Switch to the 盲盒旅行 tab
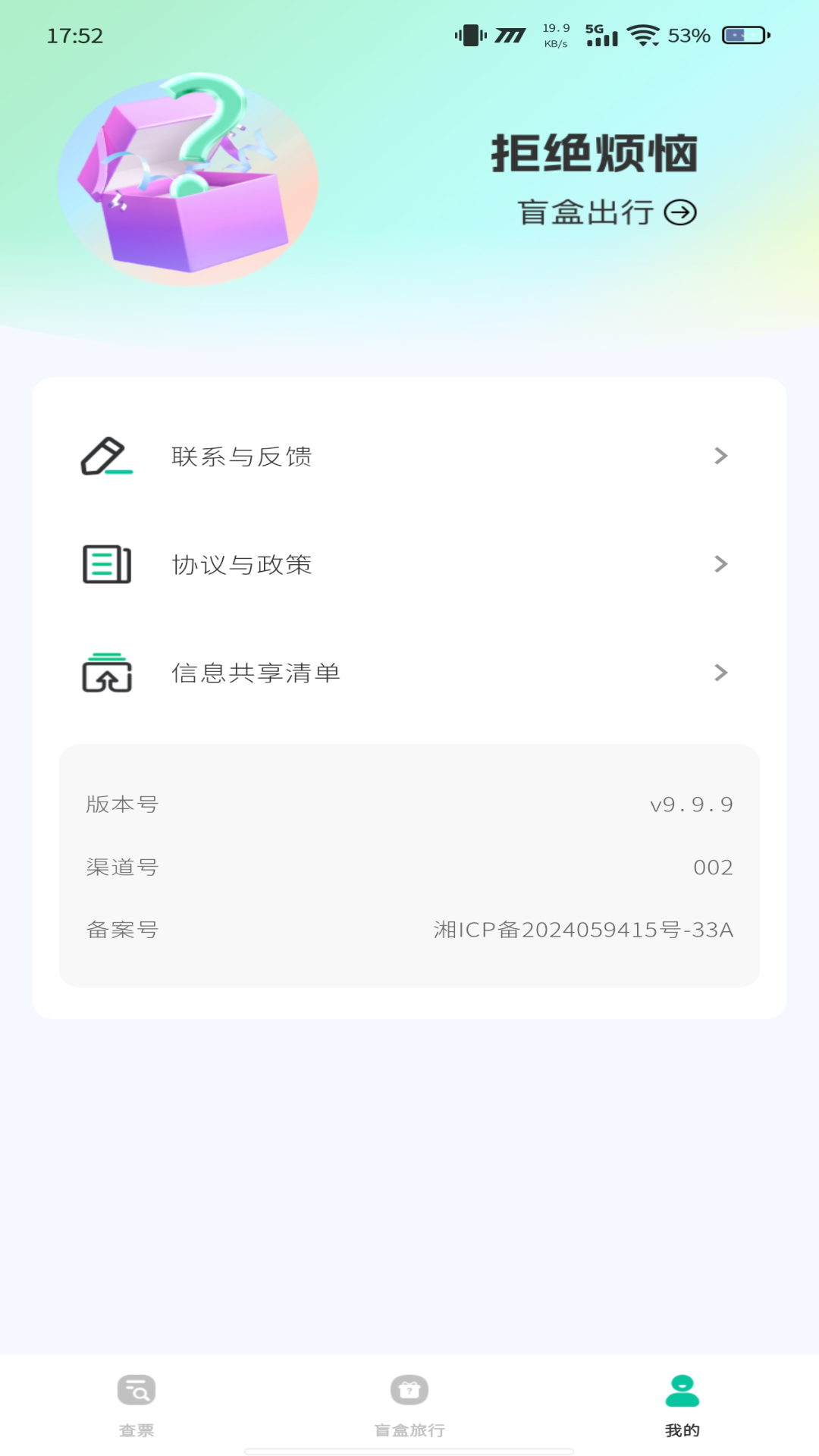 coord(409,1405)
